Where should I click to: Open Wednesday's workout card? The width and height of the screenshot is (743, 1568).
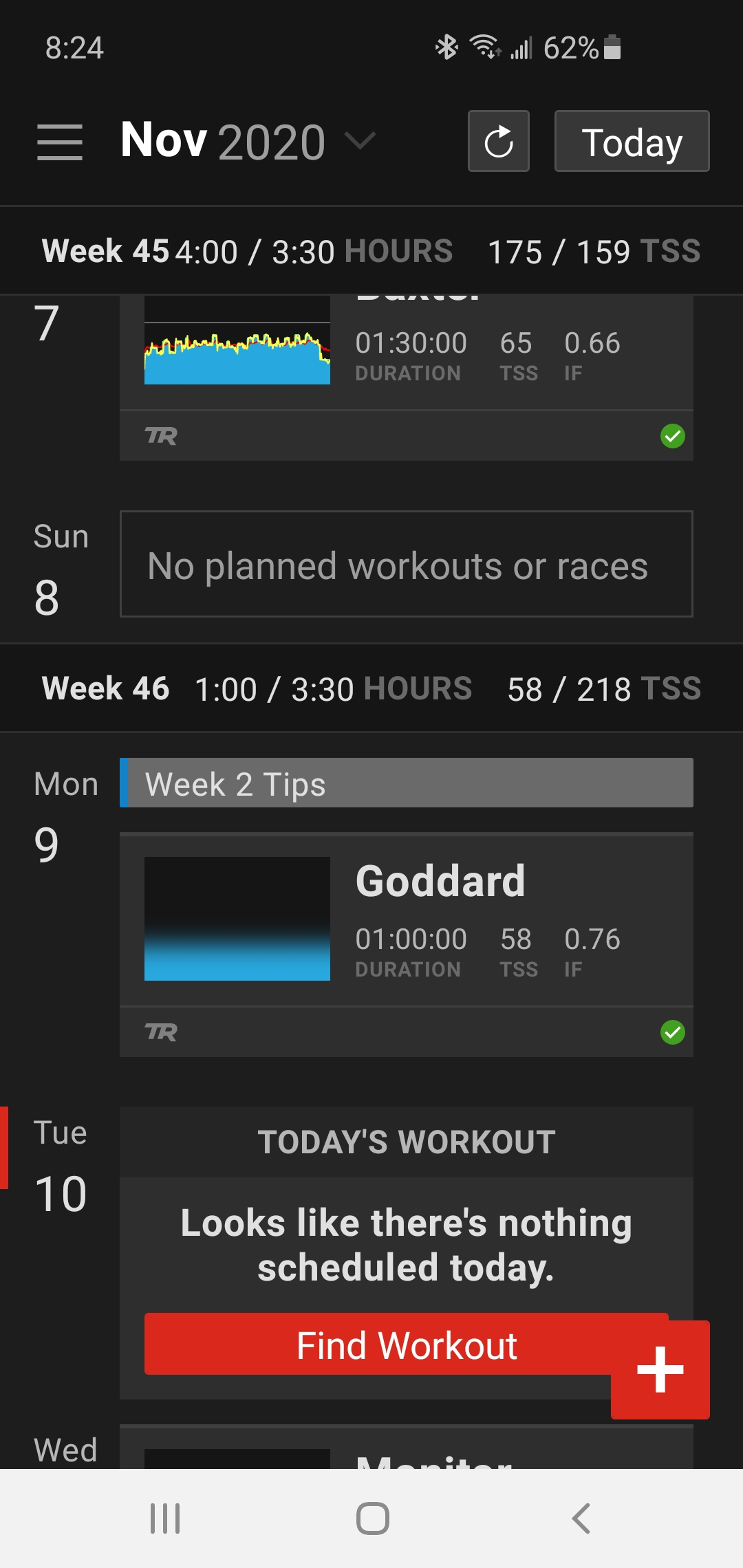tap(407, 1447)
